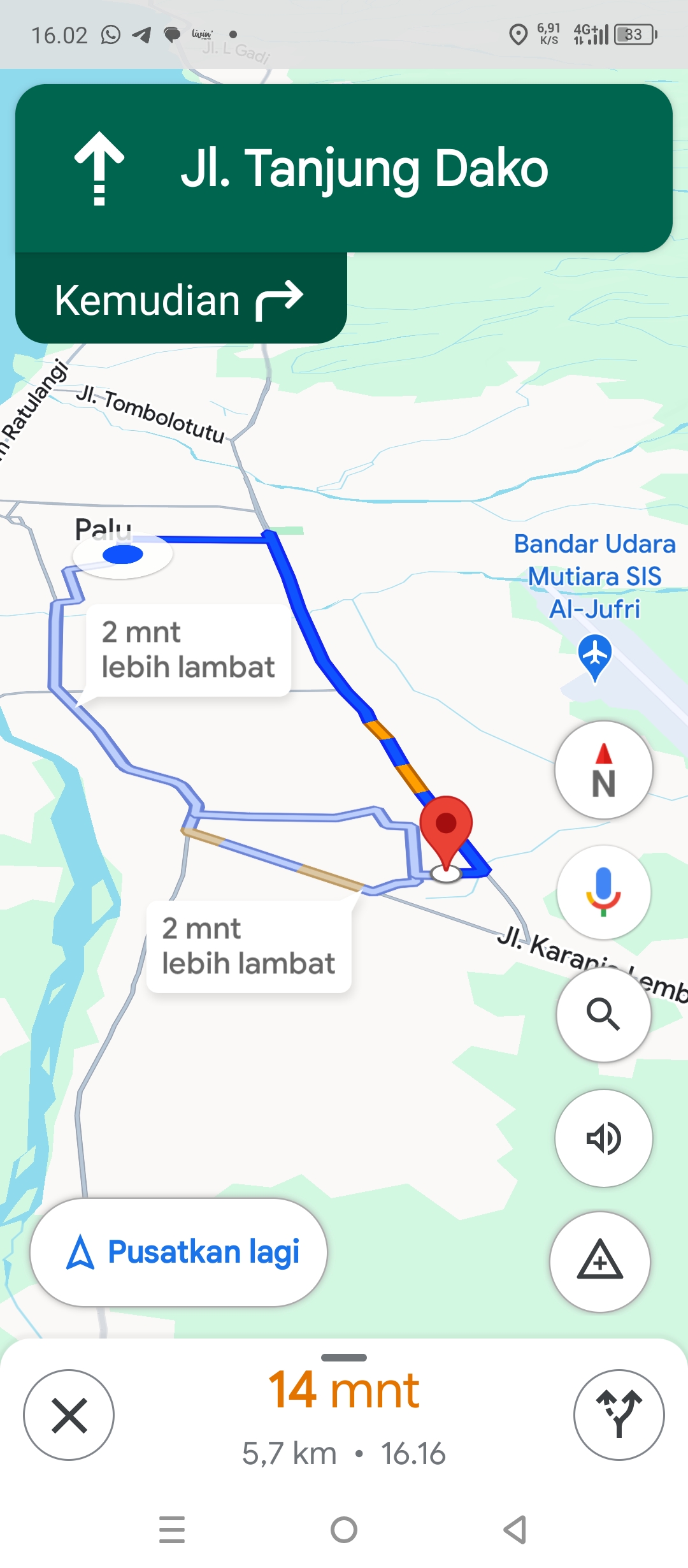Open the sound volume settings
The image size is (688, 1568).
pyautogui.click(x=603, y=1138)
